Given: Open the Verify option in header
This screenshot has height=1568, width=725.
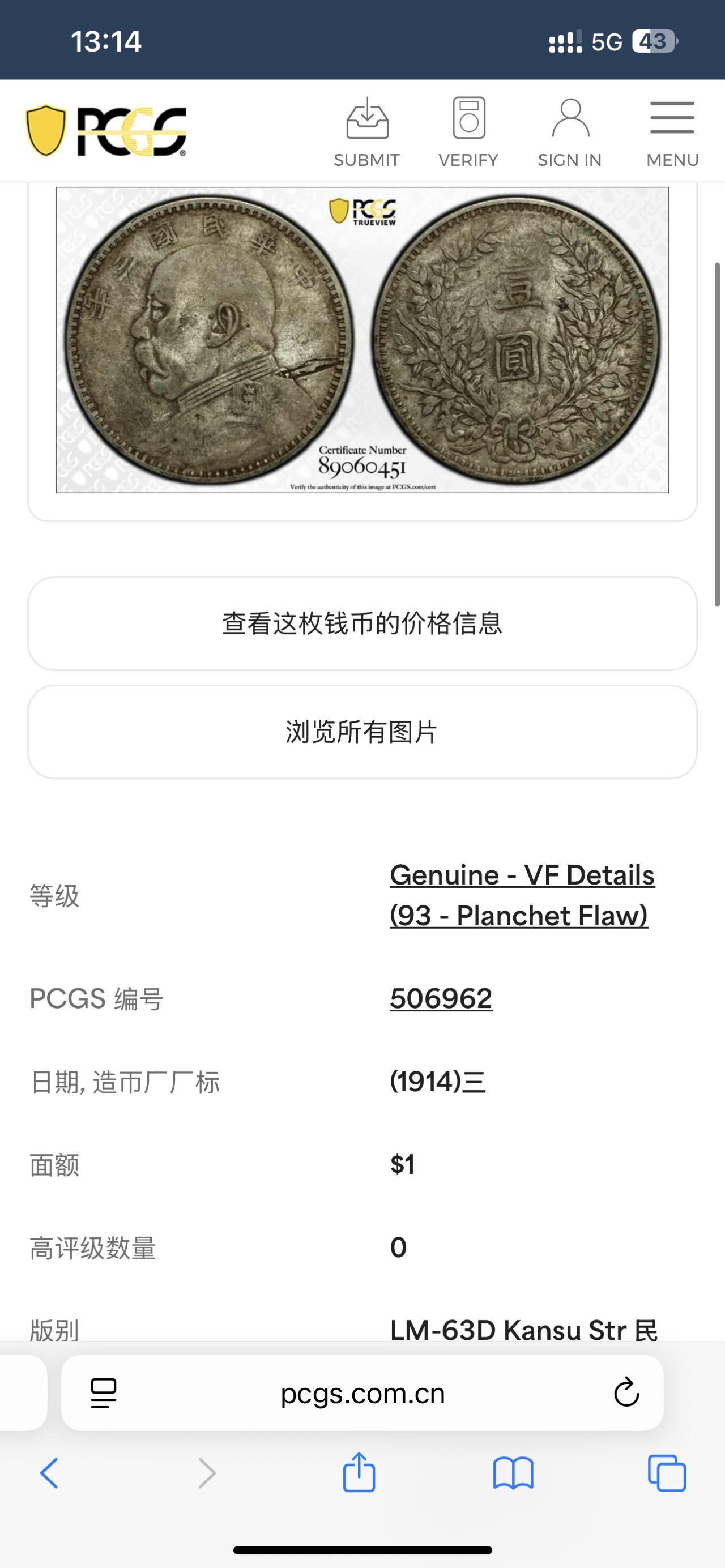Looking at the screenshot, I should pyautogui.click(x=468, y=132).
